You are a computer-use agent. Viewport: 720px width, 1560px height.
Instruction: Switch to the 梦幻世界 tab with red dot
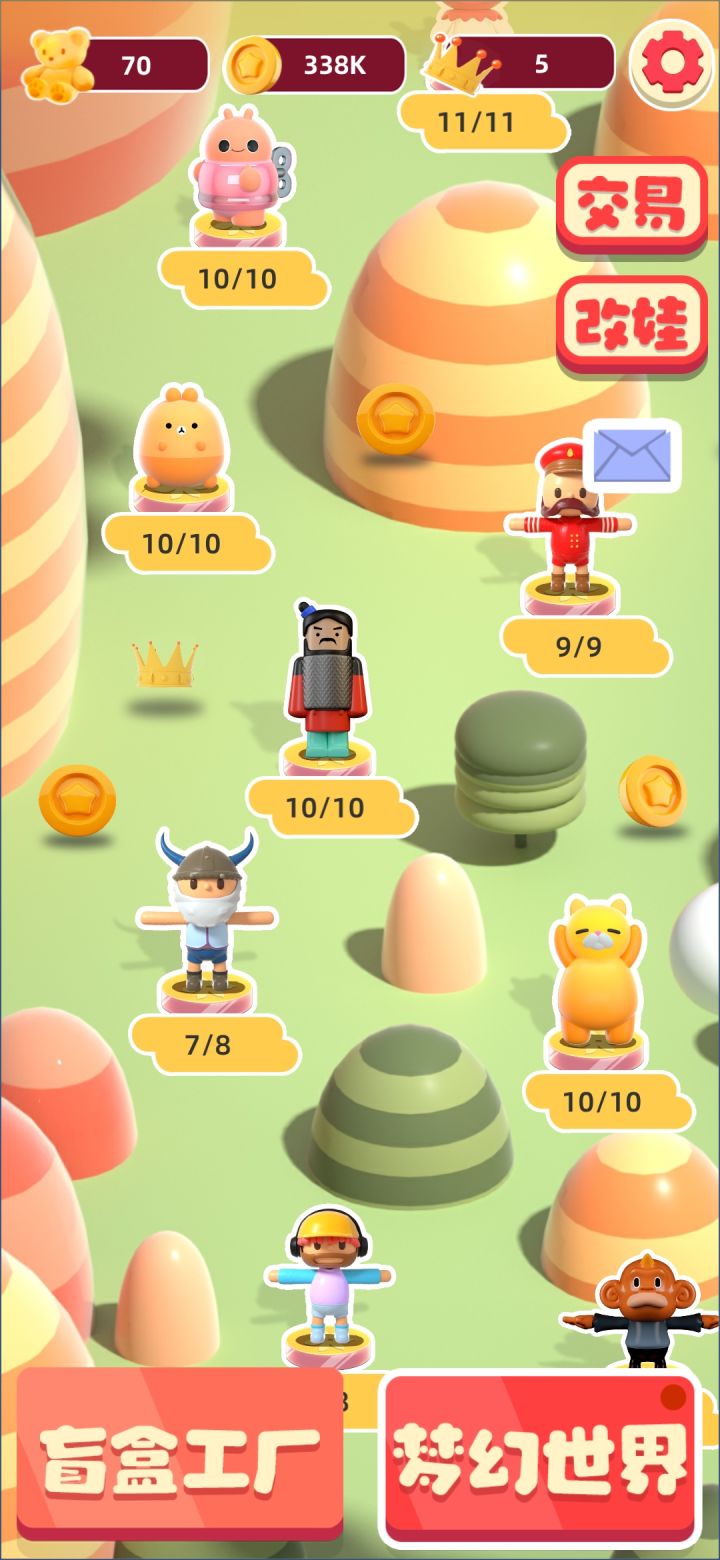coord(540,1460)
